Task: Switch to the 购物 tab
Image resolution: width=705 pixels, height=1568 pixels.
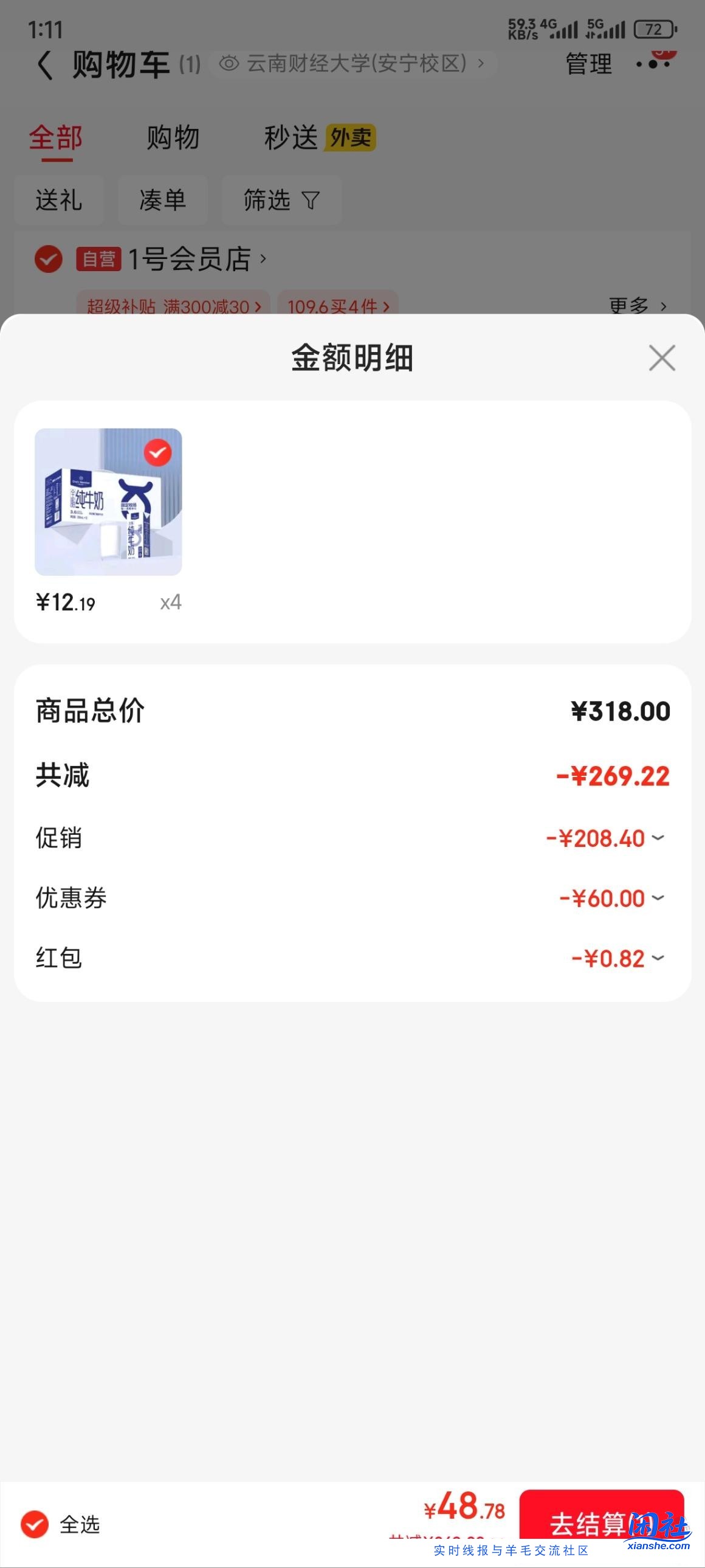Action: coord(172,137)
